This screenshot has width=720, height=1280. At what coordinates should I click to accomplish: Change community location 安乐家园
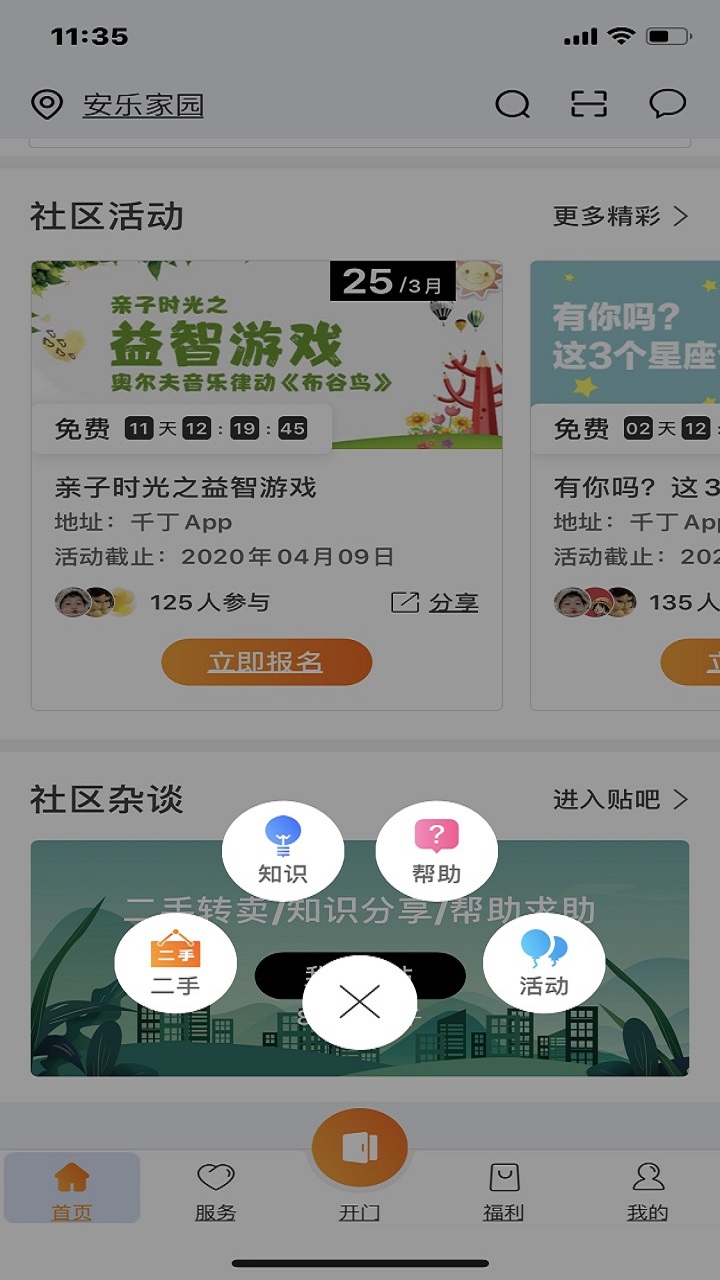point(143,105)
